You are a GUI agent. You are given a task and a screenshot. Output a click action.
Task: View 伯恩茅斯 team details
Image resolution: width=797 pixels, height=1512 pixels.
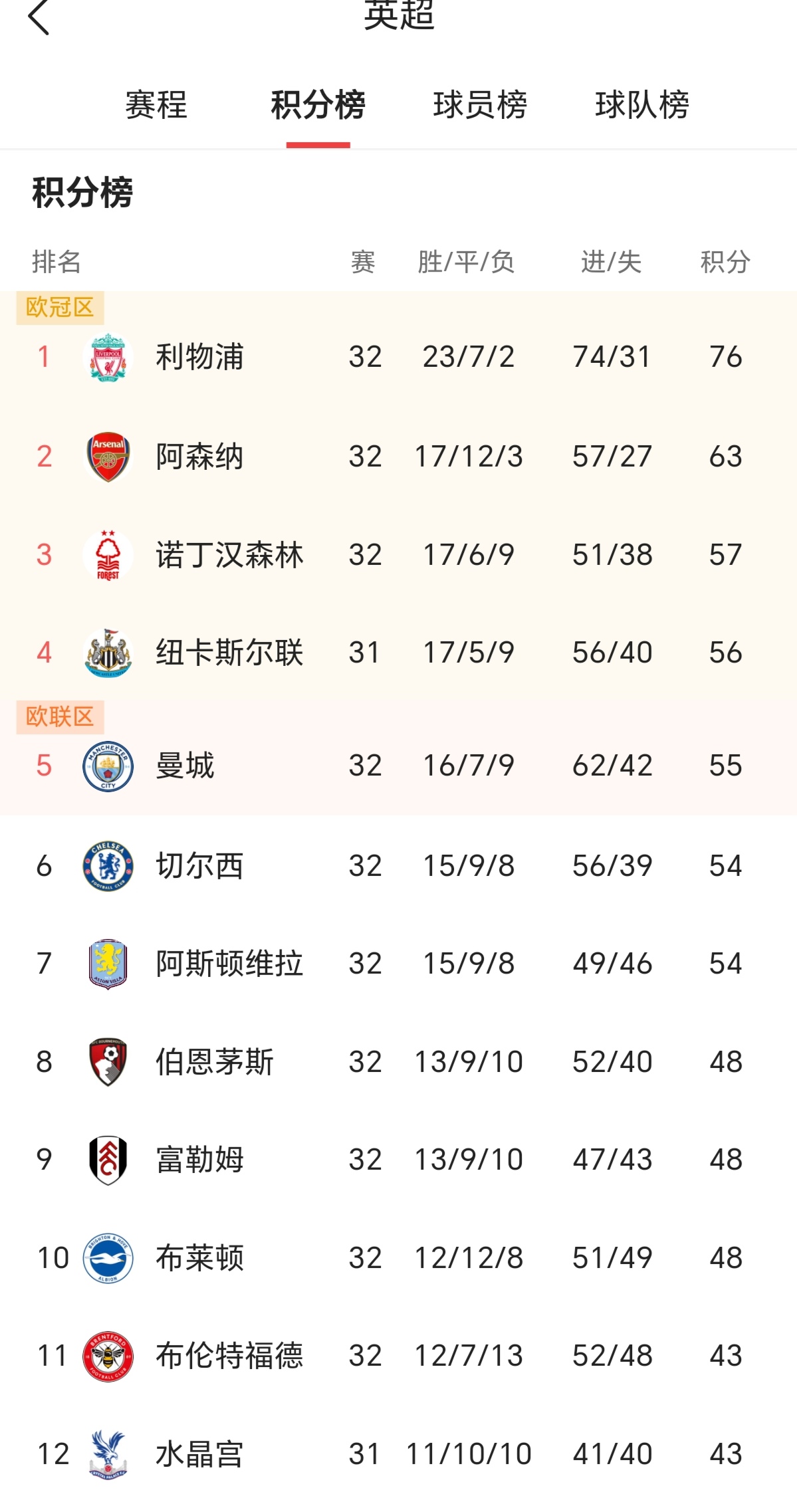point(214,1062)
